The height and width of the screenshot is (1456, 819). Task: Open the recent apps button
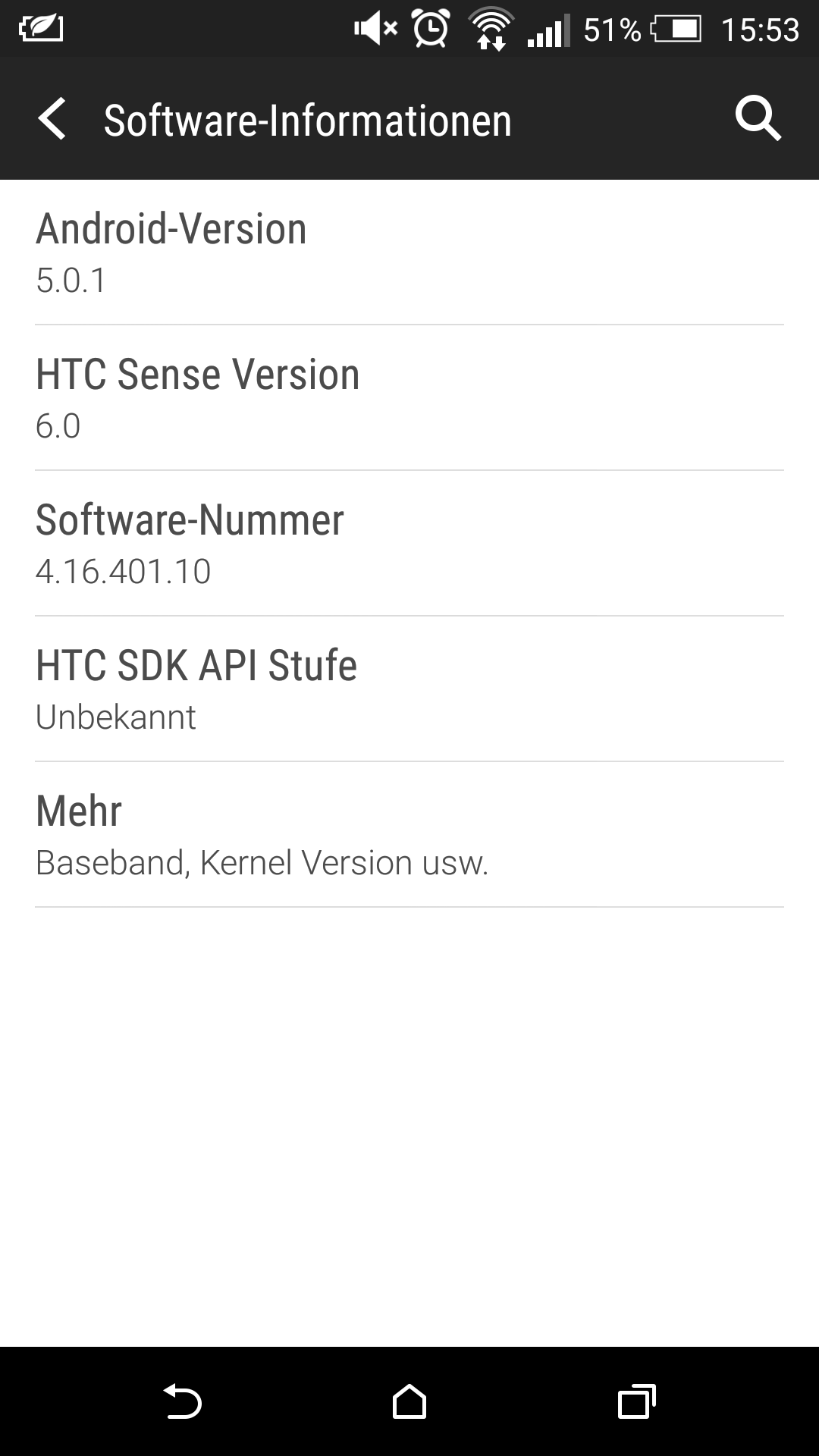(635, 1401)
